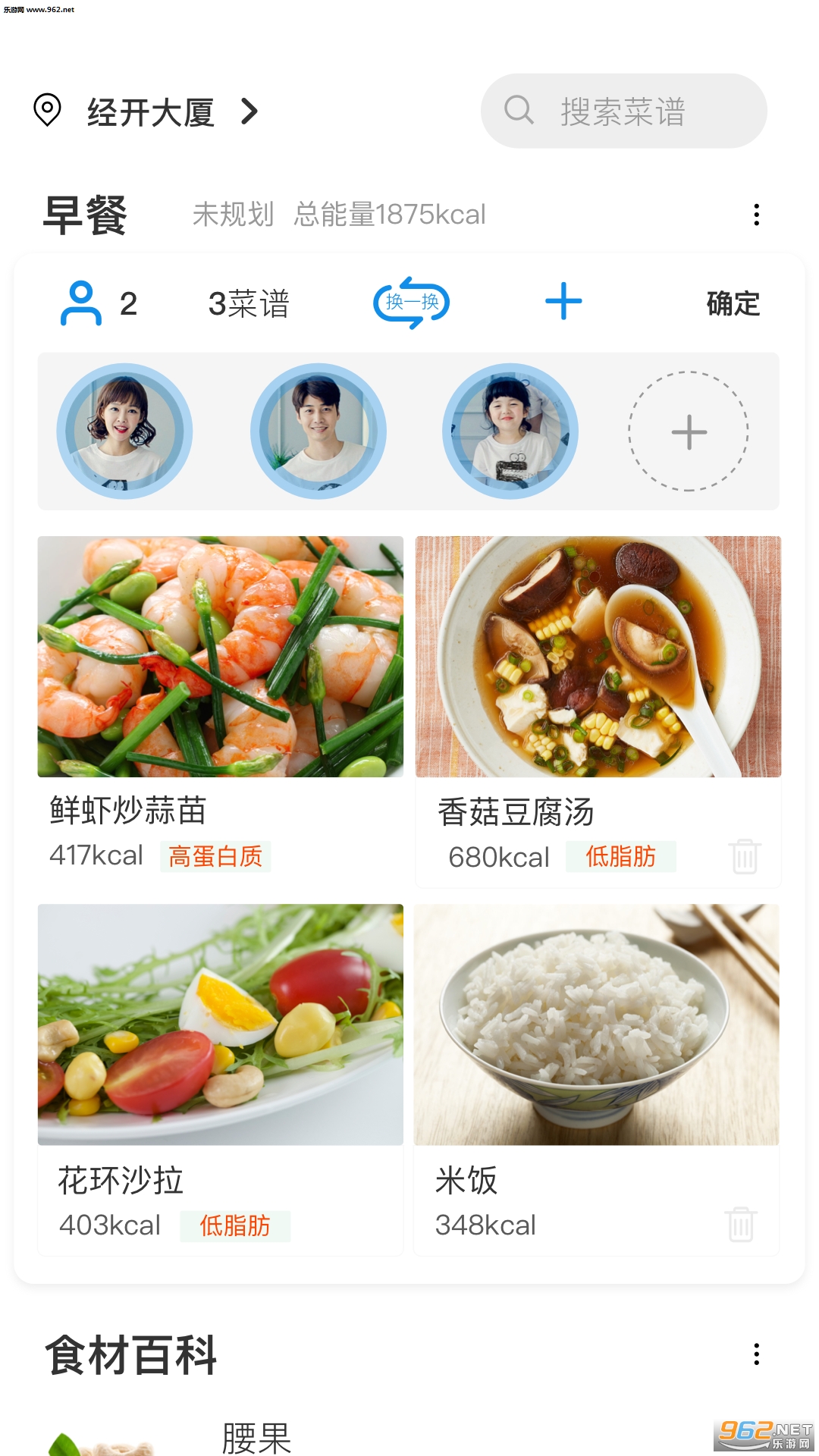Open the 食材百科 overflow menu
The height and width of the screenshot is (1456, 819).
[x=756, y=1354]
